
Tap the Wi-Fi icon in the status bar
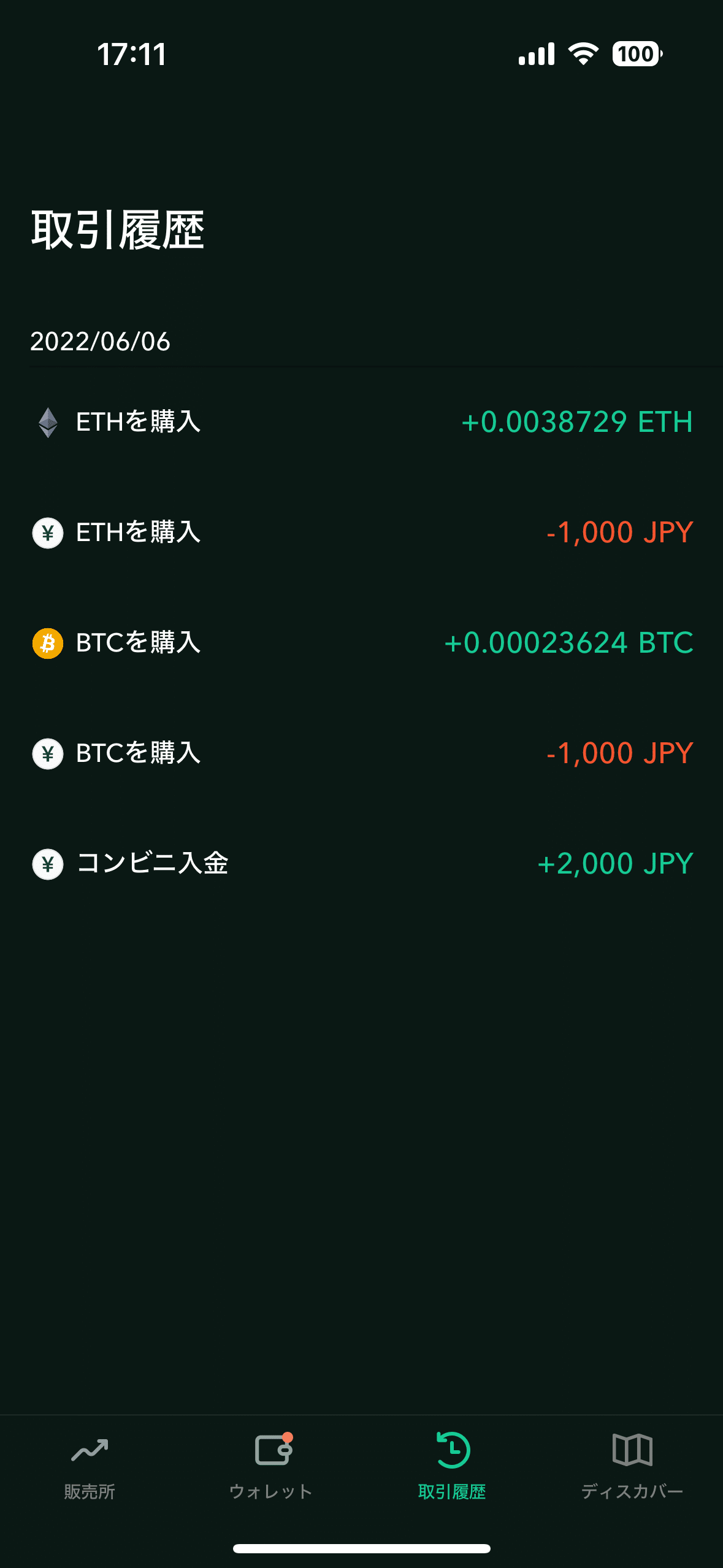click(x=583, y=54)
